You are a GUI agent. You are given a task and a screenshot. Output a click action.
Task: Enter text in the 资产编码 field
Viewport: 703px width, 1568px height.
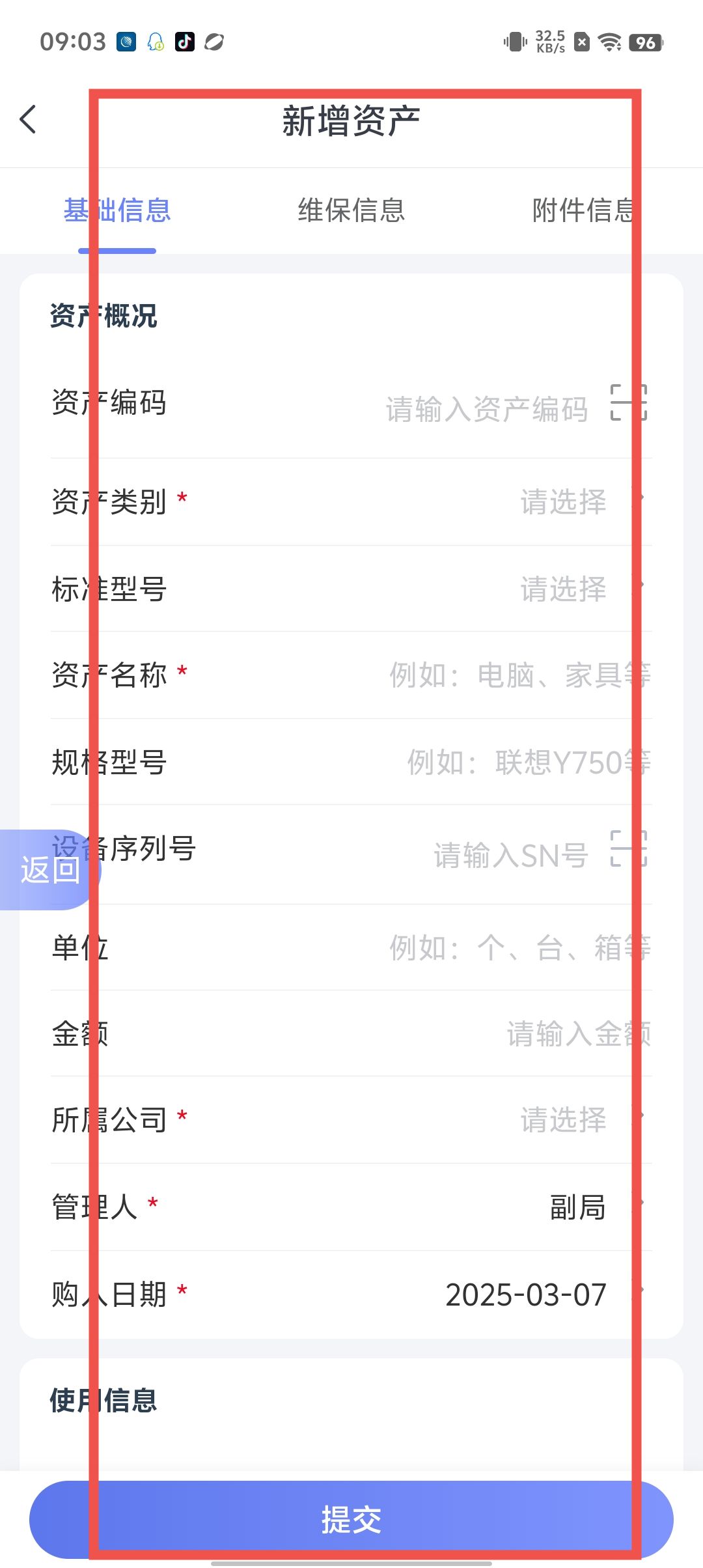click(x=487, y=410)
